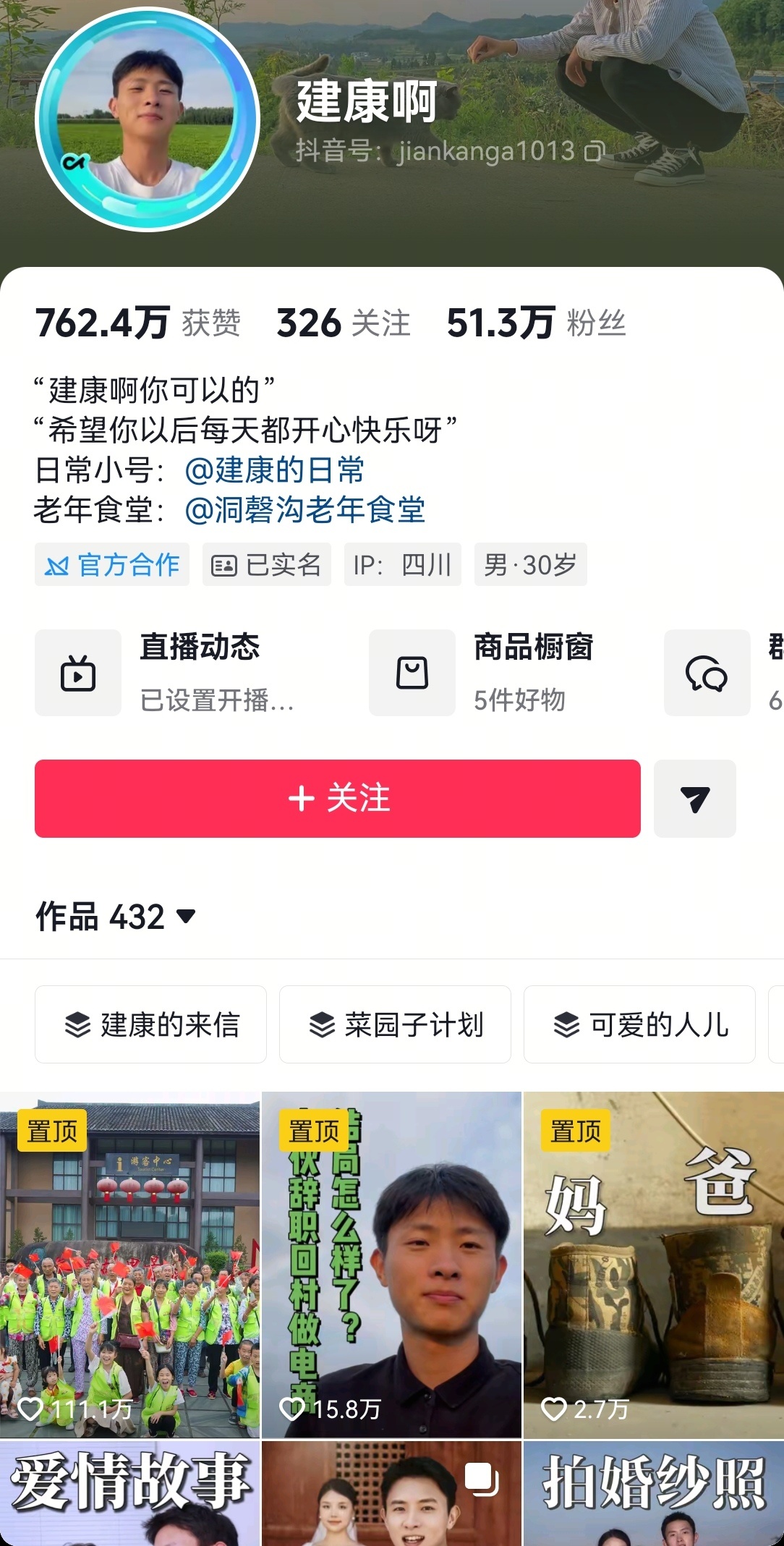Open the @建康的日常 account link
The image size is (784, 1546).
tap(275, 470)
